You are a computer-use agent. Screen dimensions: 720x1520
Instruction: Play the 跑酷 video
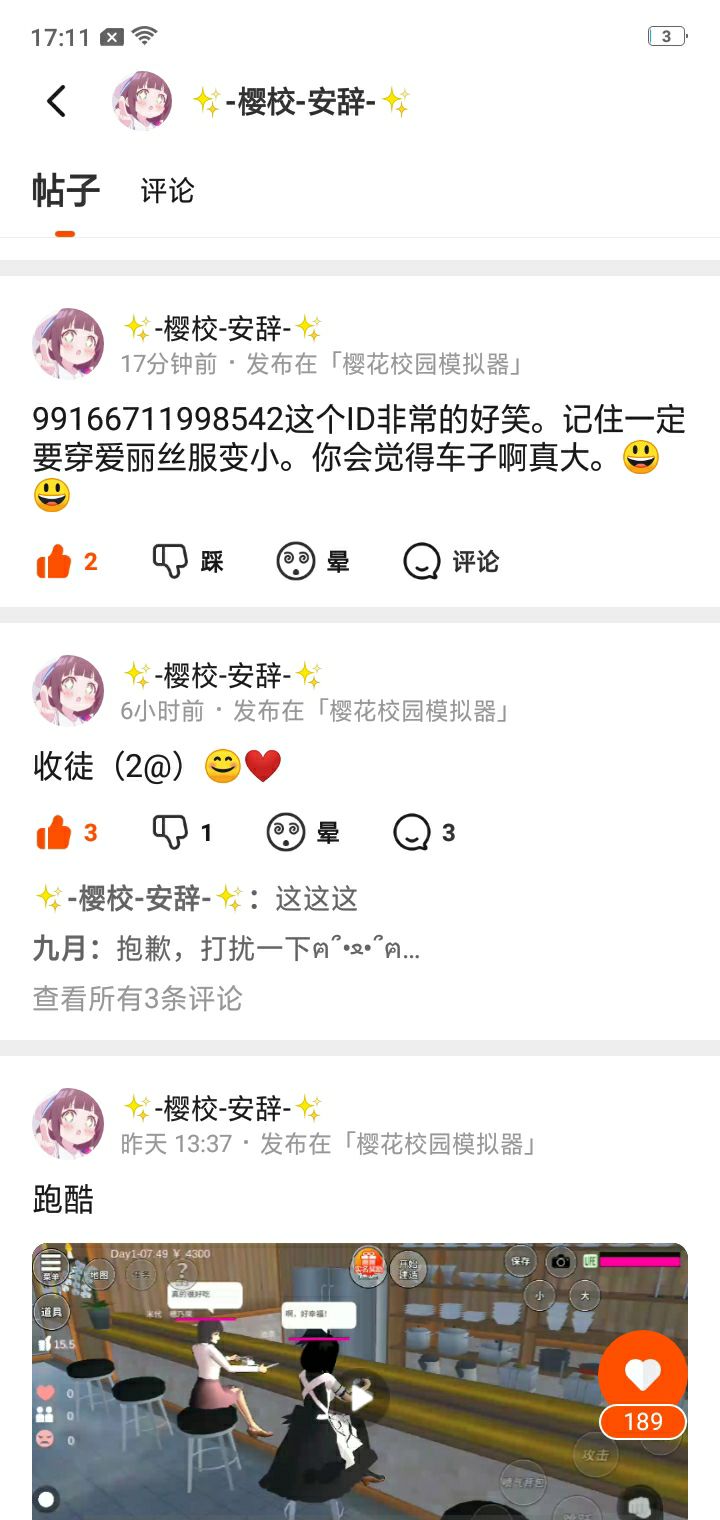click(361, 1397)
